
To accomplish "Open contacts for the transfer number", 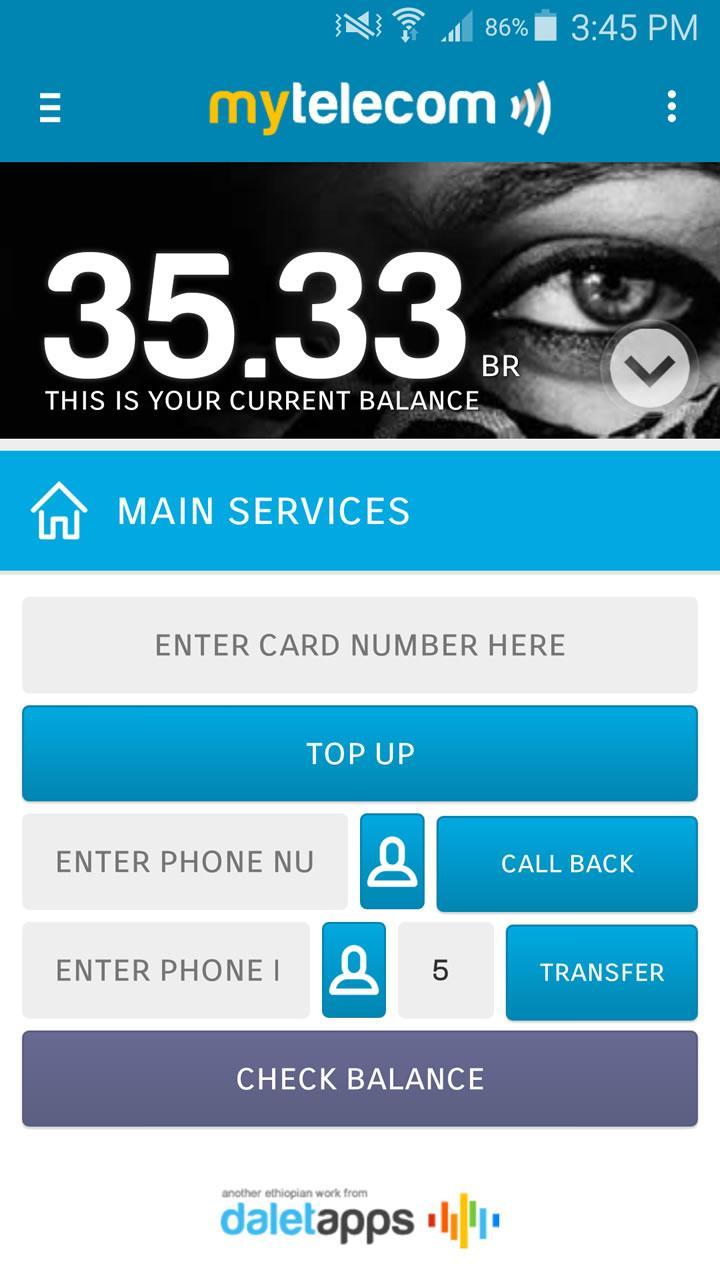I will click(x=353, y=971).
